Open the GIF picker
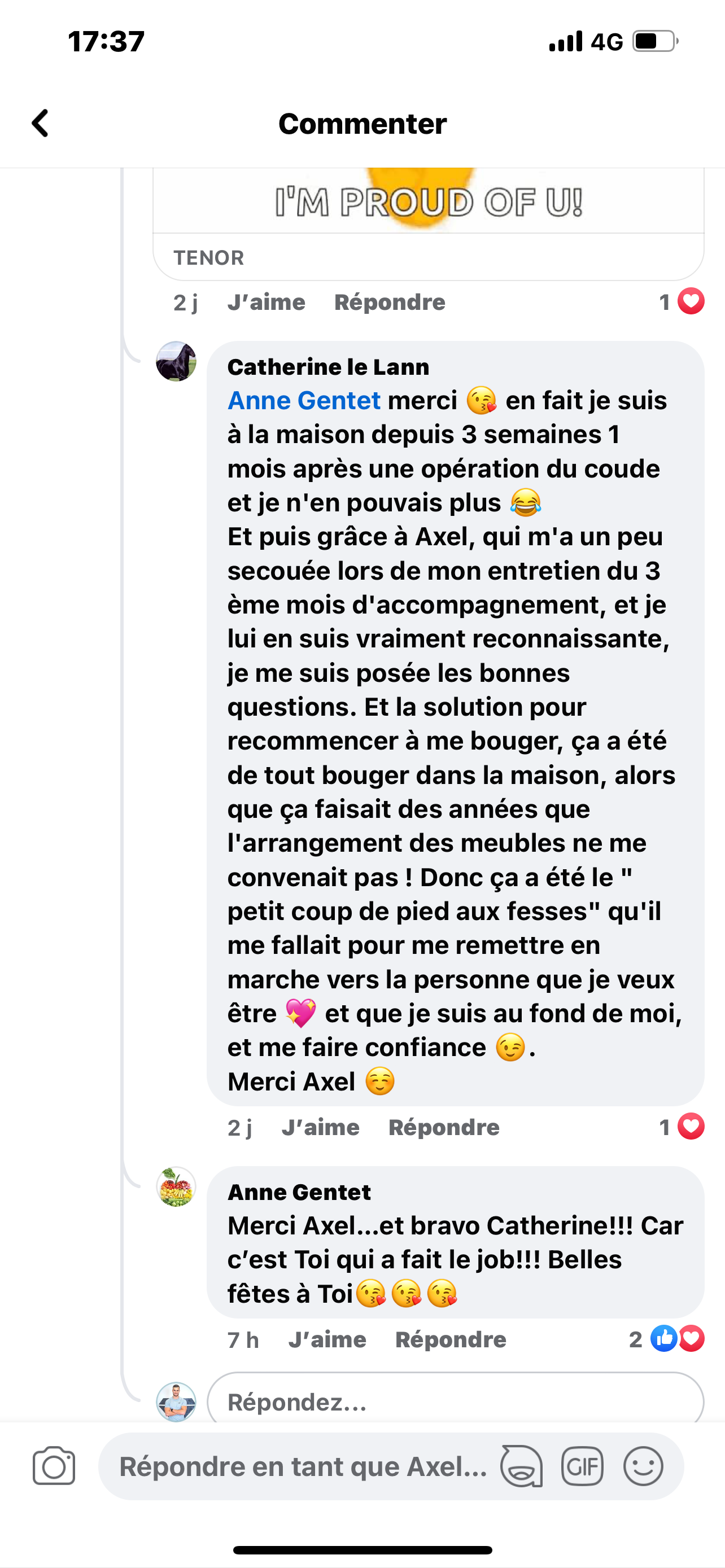This screenshot has height=1568, width=725. click(x=582, y=1466)
